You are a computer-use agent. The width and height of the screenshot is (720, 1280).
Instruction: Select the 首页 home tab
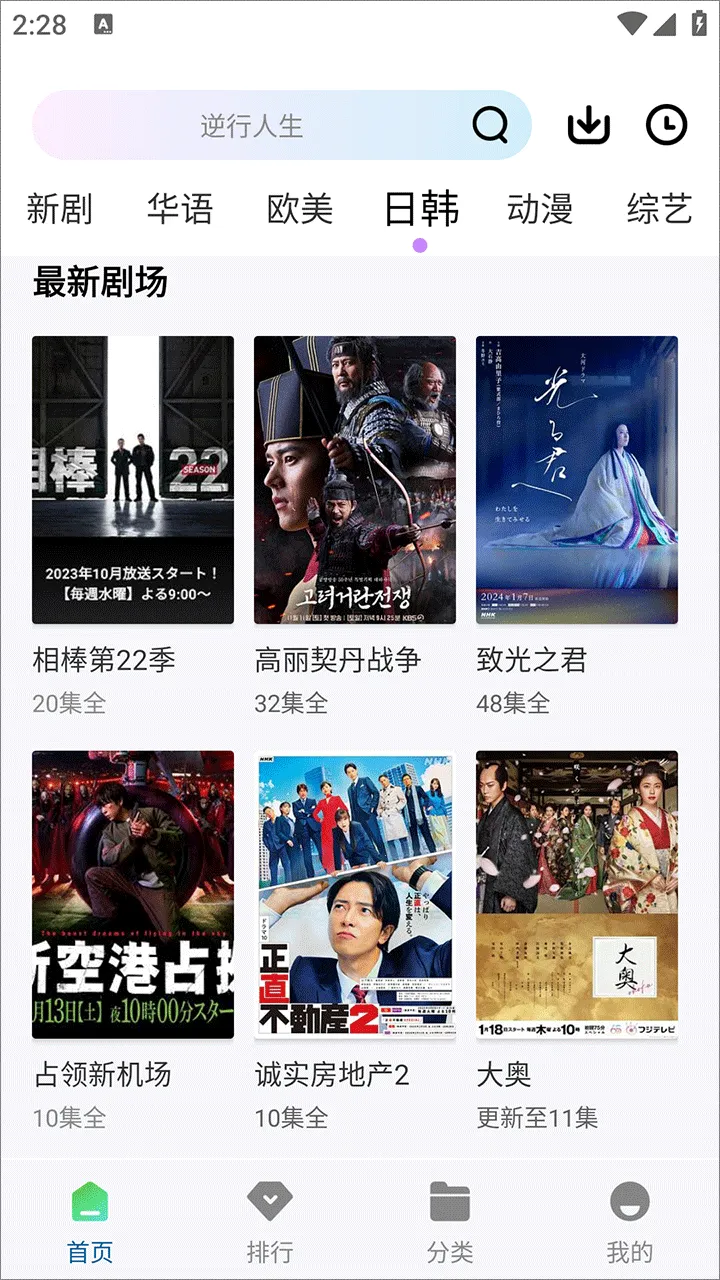tap(90, 1222)
